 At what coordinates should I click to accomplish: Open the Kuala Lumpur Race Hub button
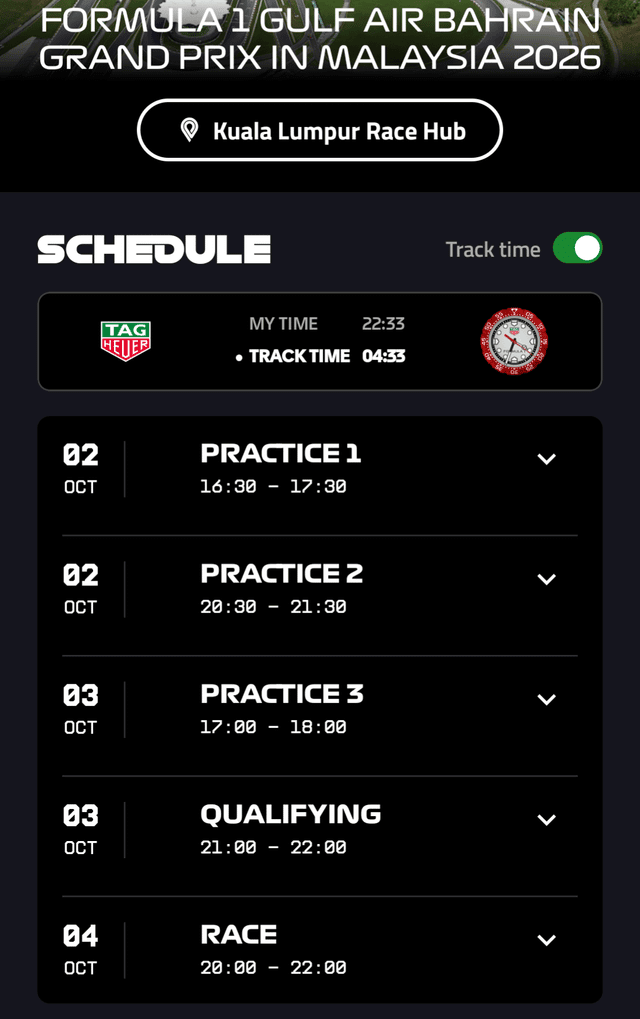tap(320, 130)
